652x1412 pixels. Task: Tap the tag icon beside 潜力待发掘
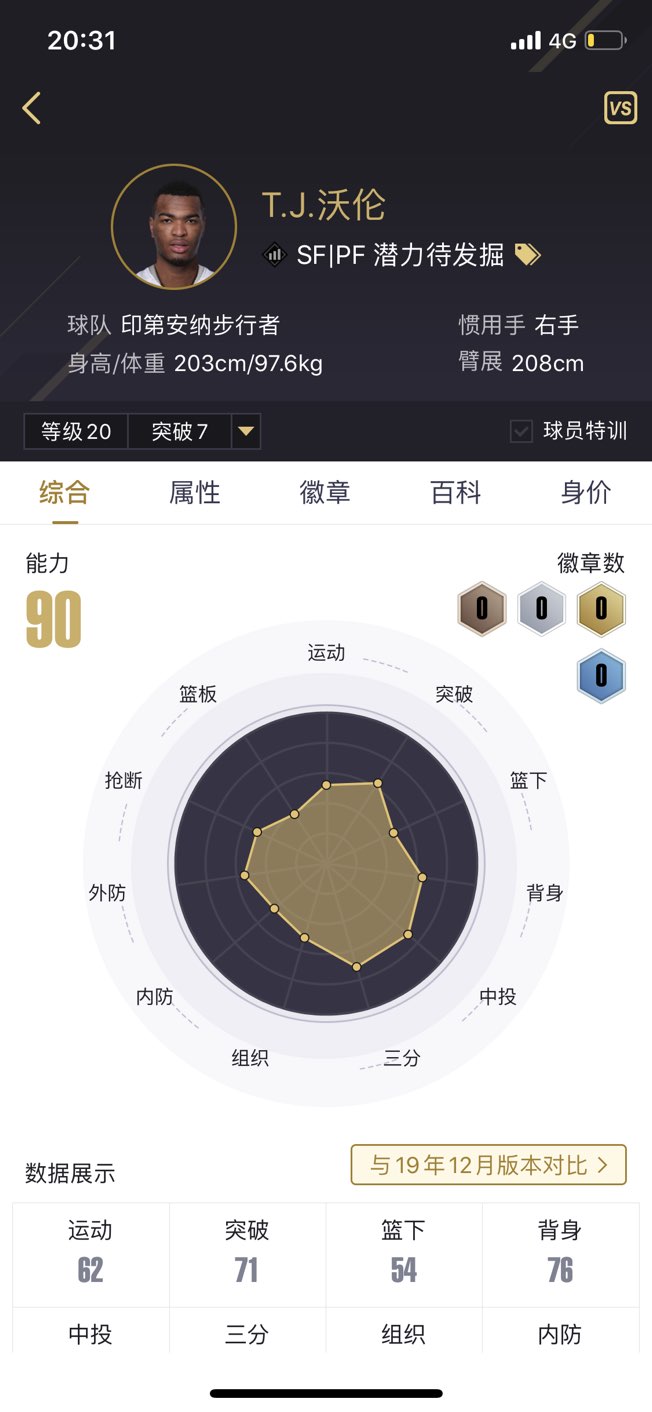(x=527, y=255)
